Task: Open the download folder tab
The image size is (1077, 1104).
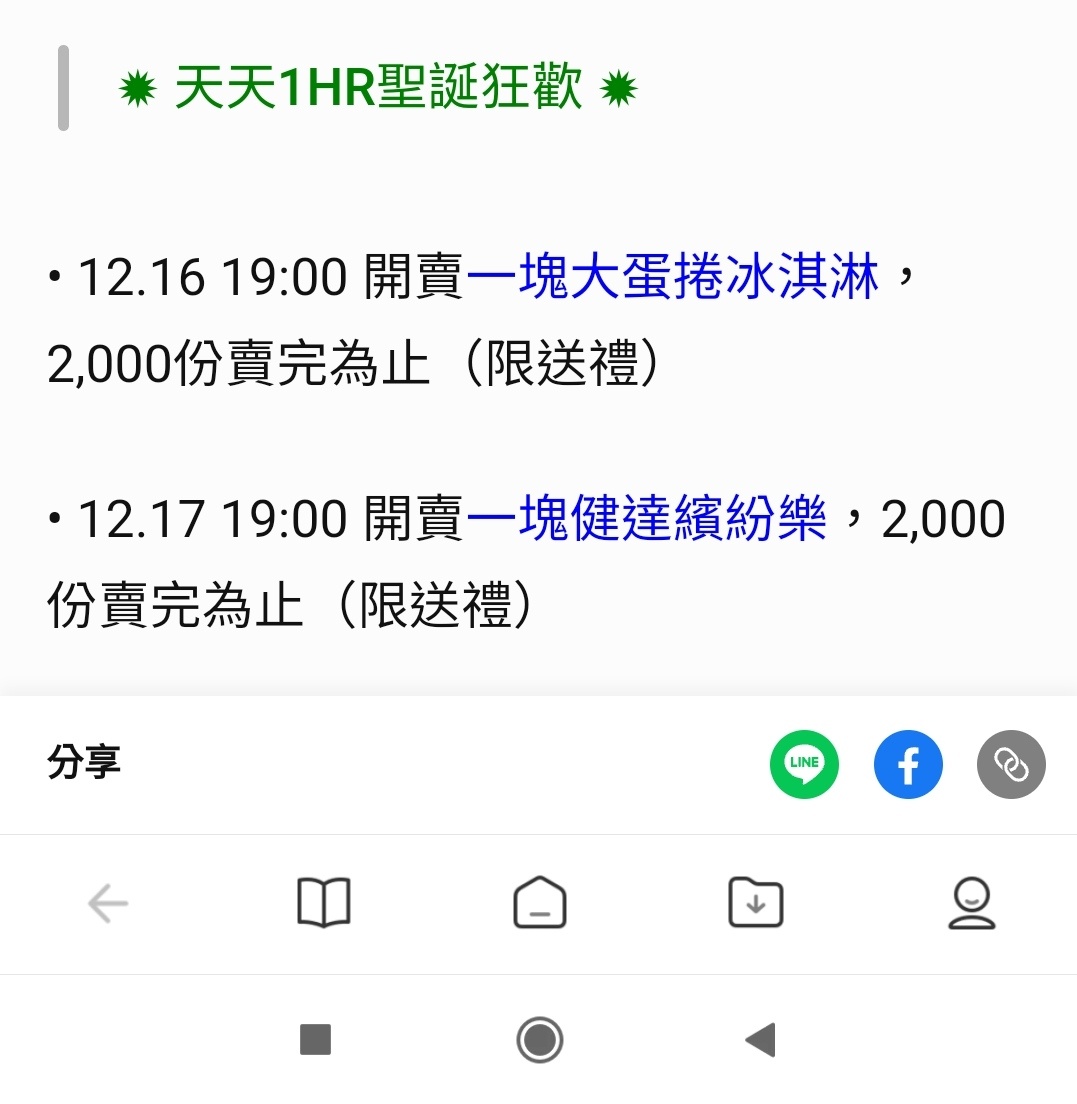Action: point(755,904)
